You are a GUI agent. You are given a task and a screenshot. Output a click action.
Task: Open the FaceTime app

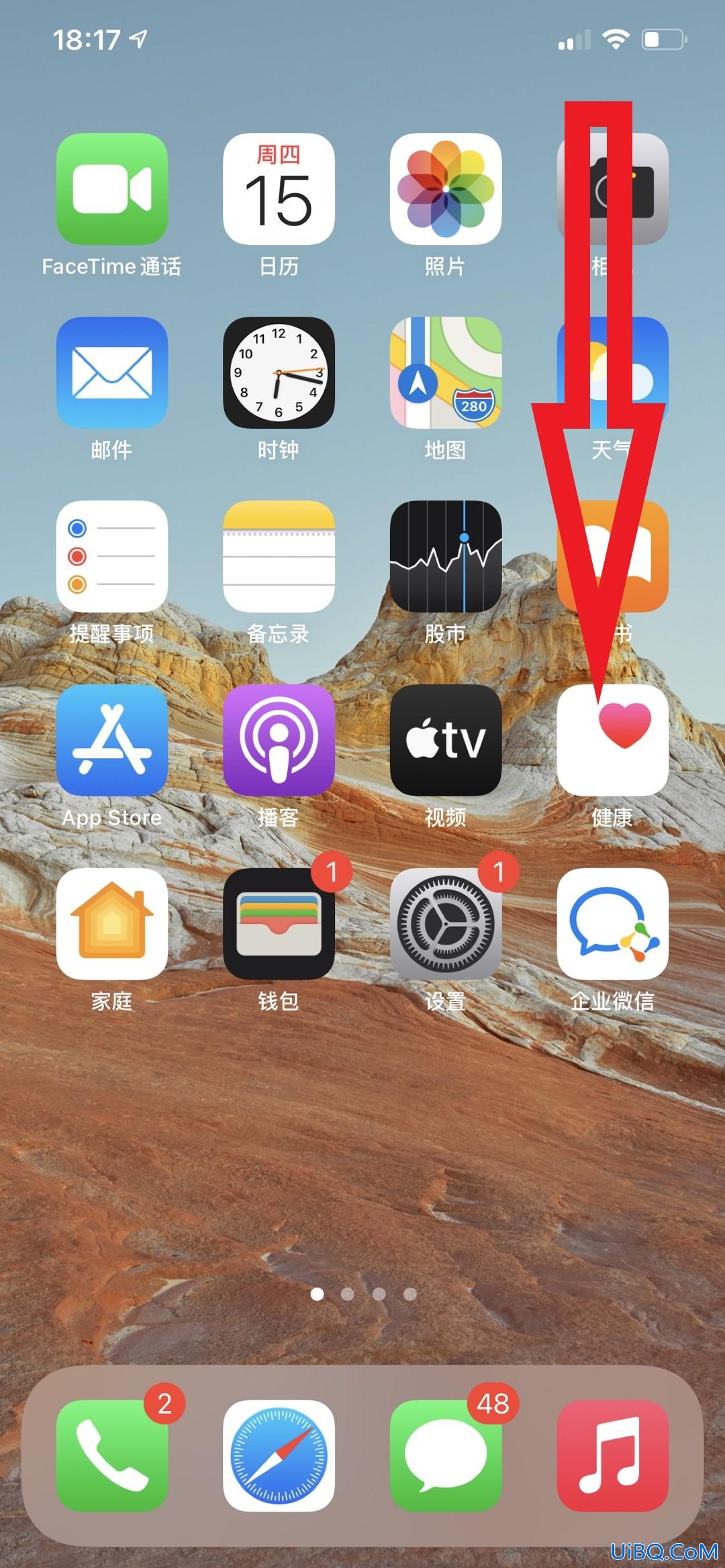pos(111,189)
